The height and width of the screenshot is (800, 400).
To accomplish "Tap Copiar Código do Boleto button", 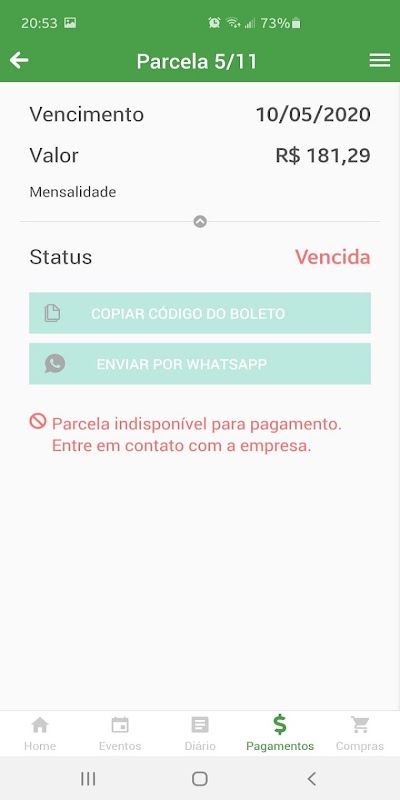I will point(200,313).
